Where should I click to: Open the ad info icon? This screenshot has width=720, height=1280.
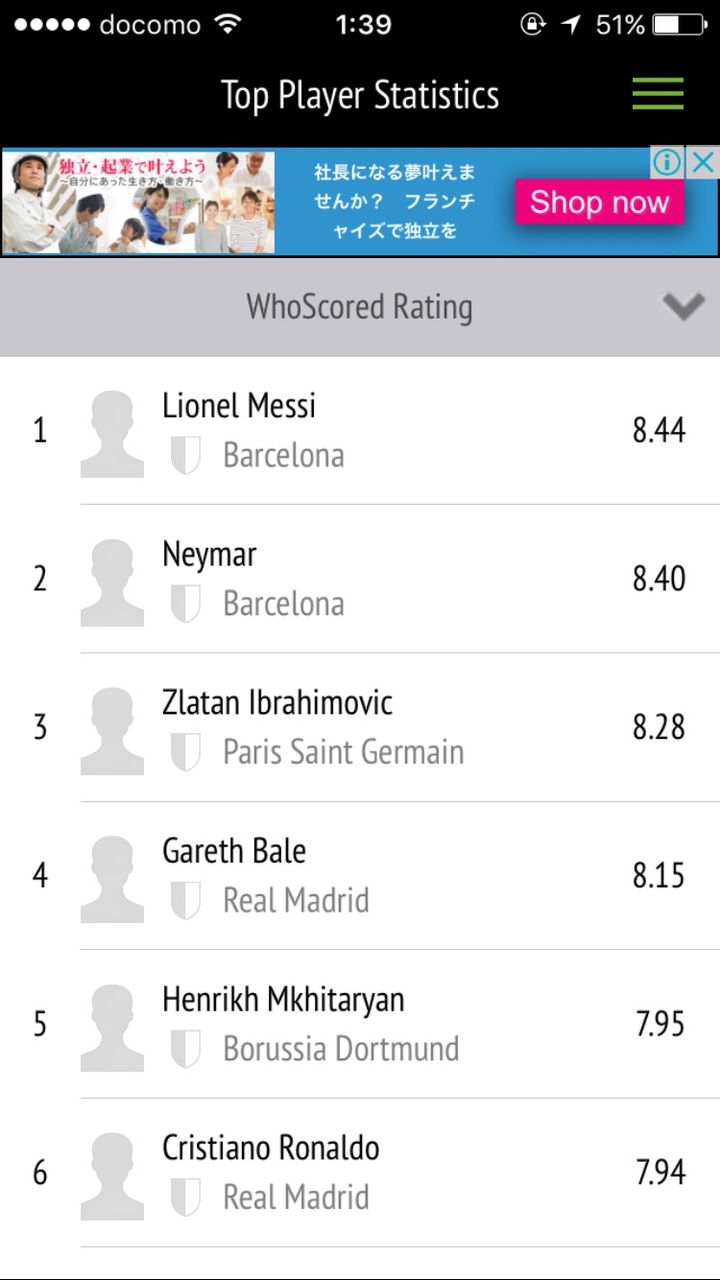669,163
